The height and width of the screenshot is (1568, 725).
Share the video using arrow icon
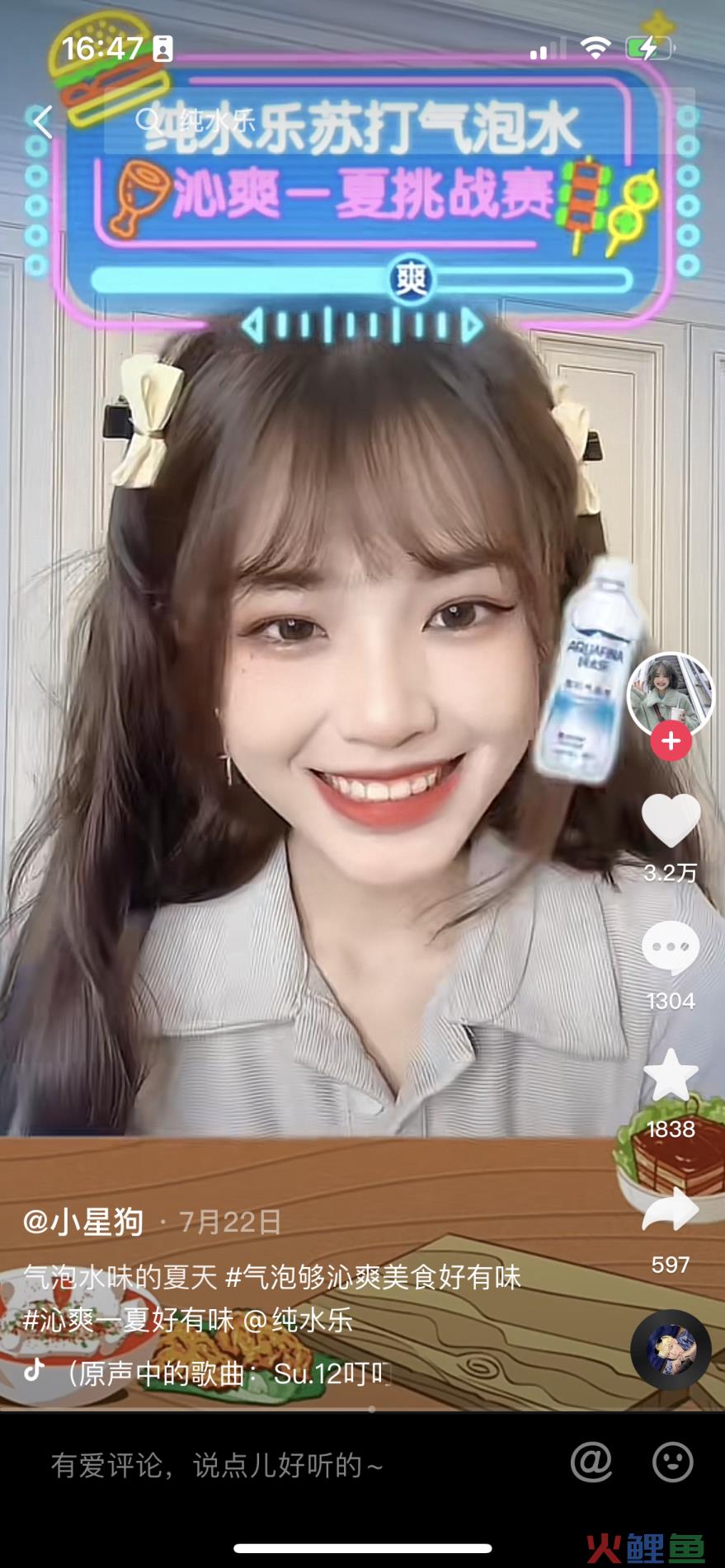671,1212
